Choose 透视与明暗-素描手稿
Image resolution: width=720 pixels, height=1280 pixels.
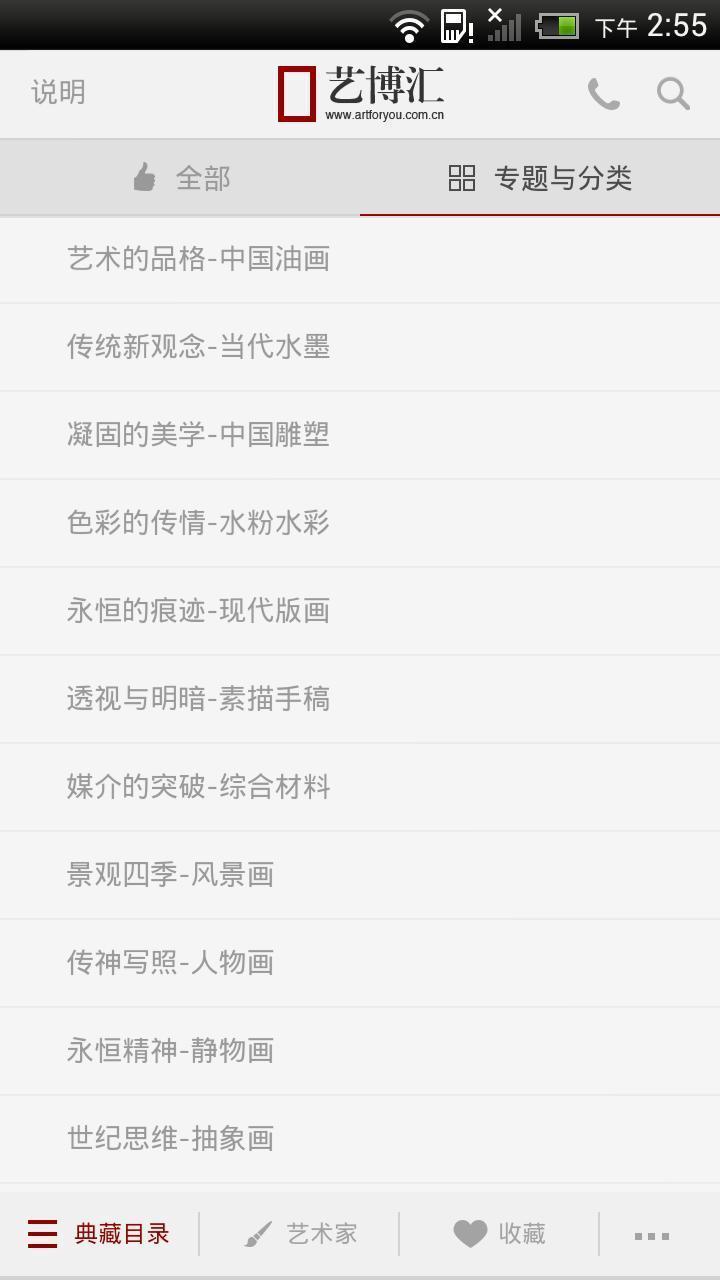point(198,699)
